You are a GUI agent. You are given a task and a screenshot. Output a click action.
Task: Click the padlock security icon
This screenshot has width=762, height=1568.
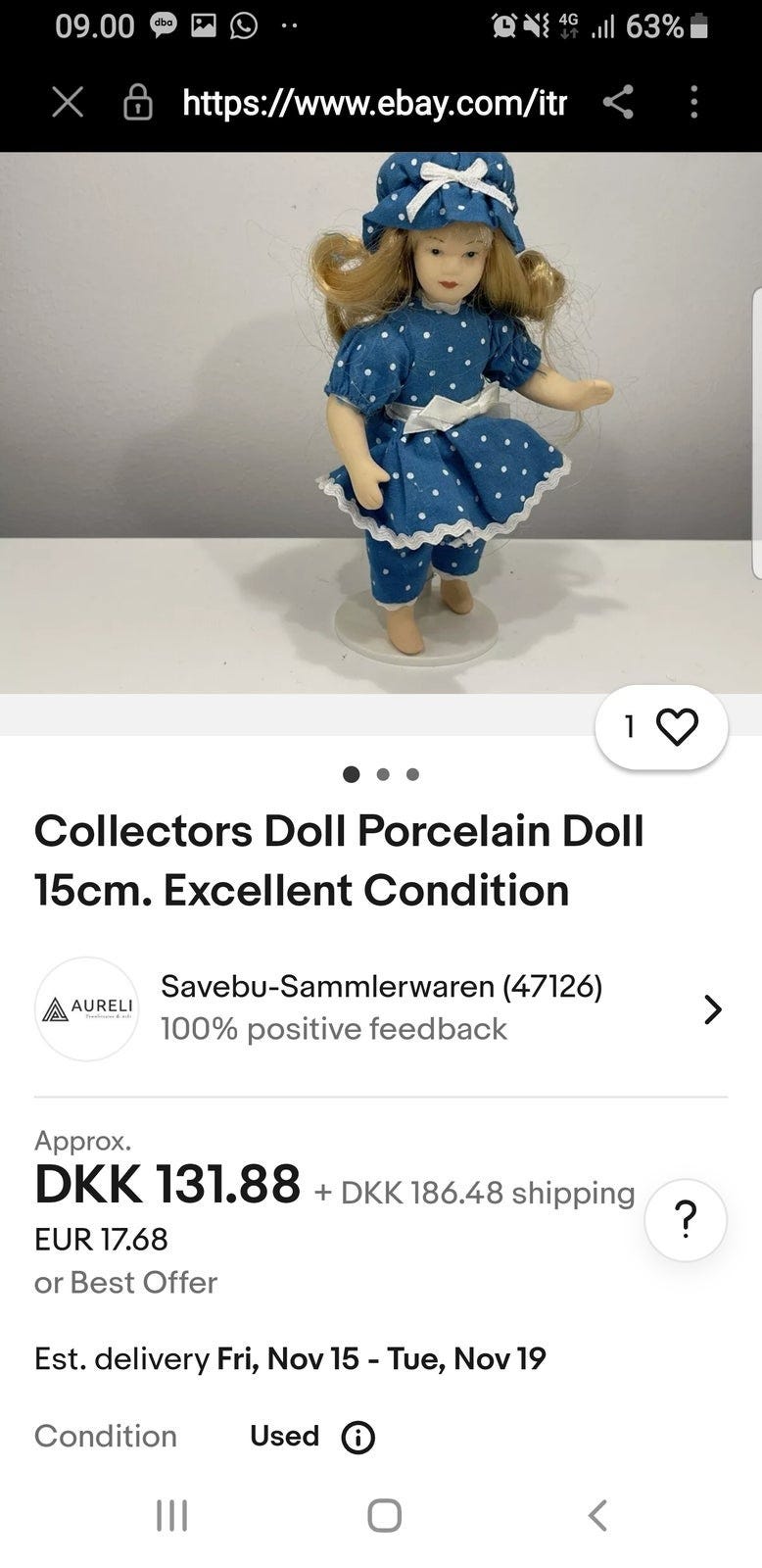pos(138,102)
